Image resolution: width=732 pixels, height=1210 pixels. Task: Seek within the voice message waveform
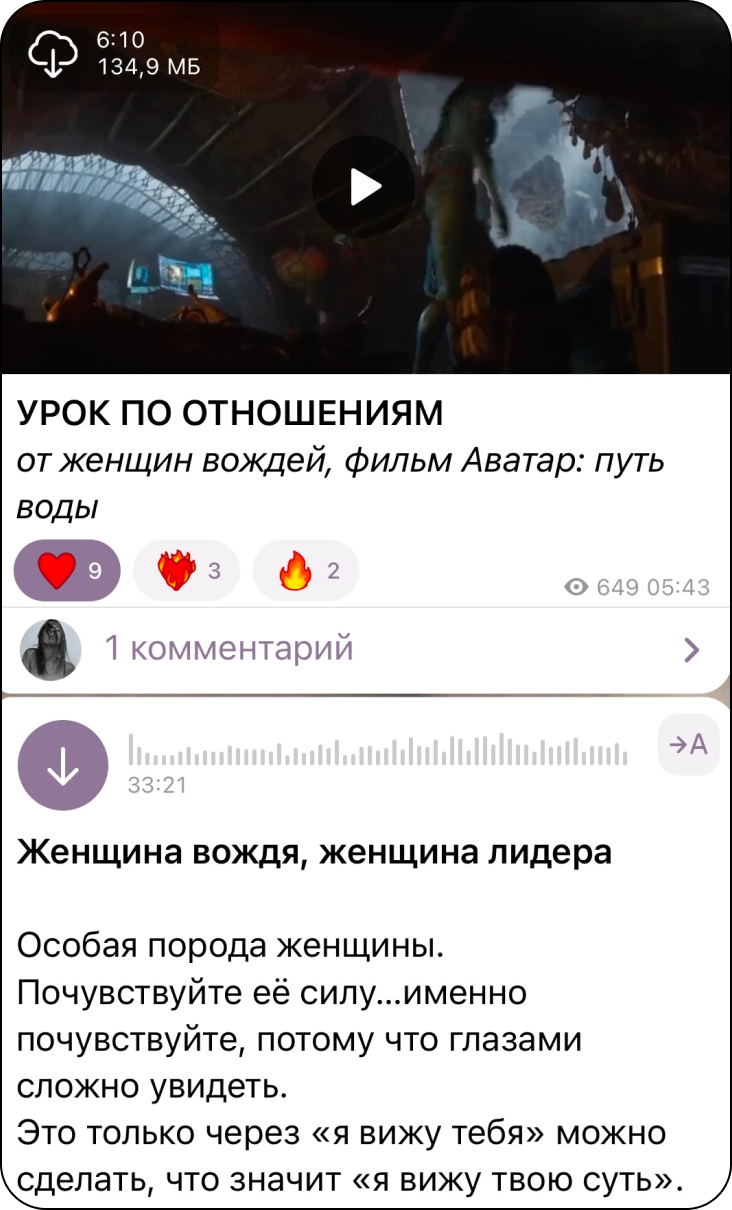click(378, 750)
